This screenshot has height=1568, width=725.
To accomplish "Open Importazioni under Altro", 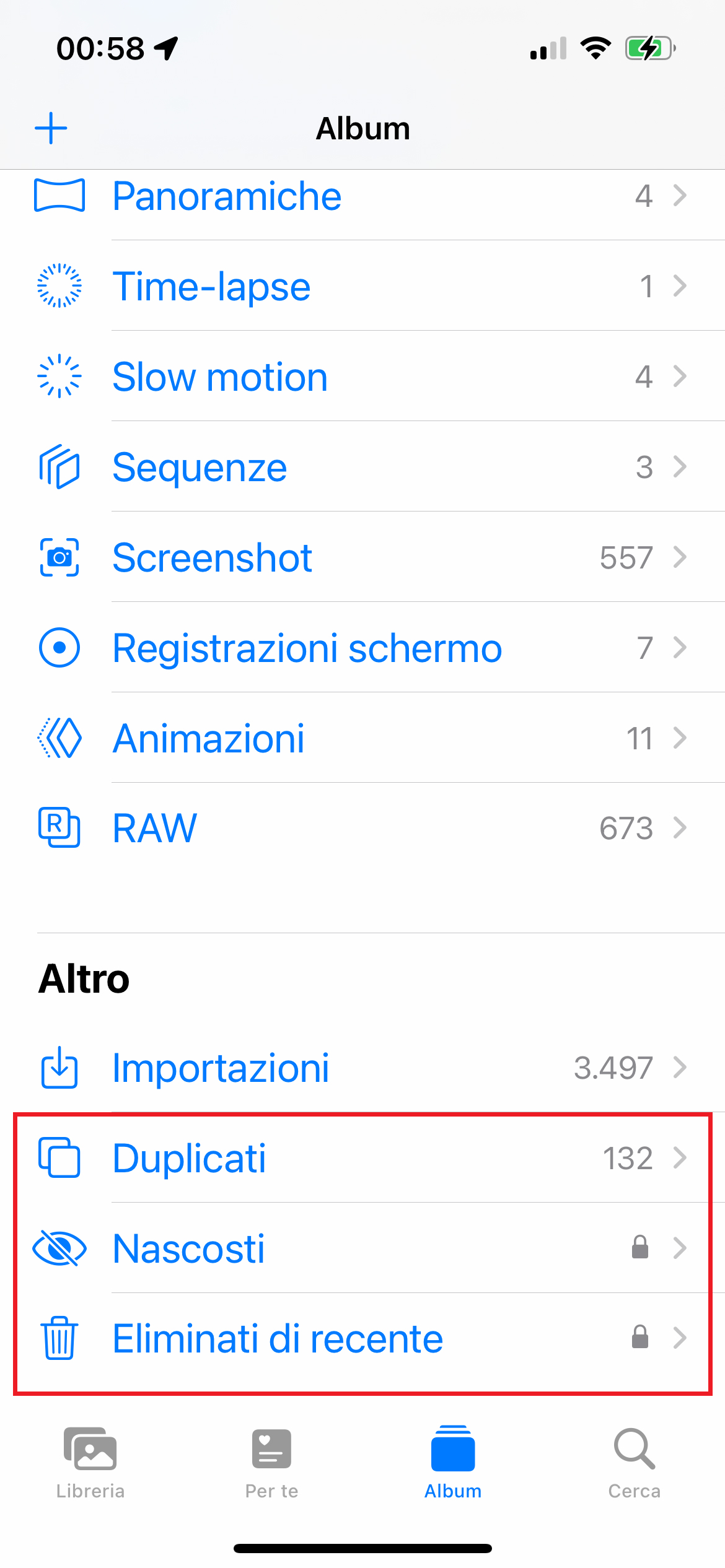I will click(362, 1068).
